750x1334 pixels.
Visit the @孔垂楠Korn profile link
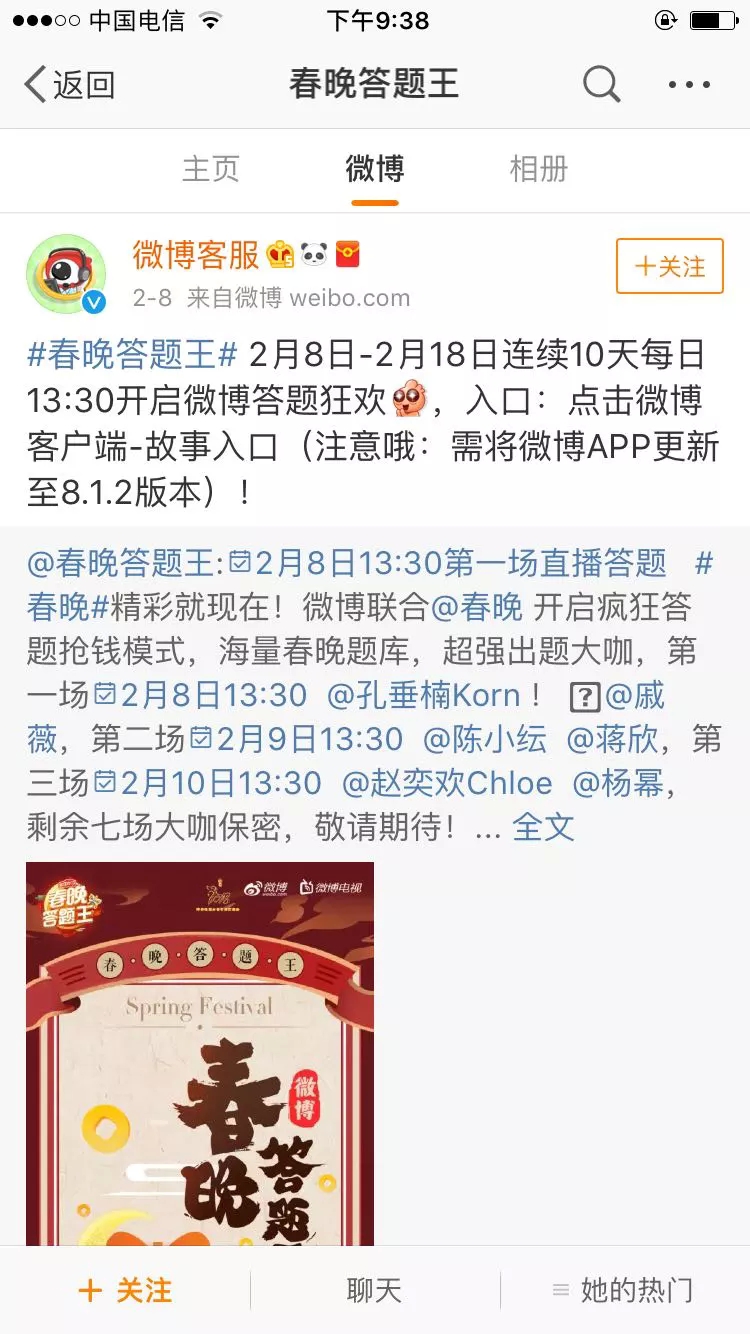pyautogui.click(x=424, y=695)
